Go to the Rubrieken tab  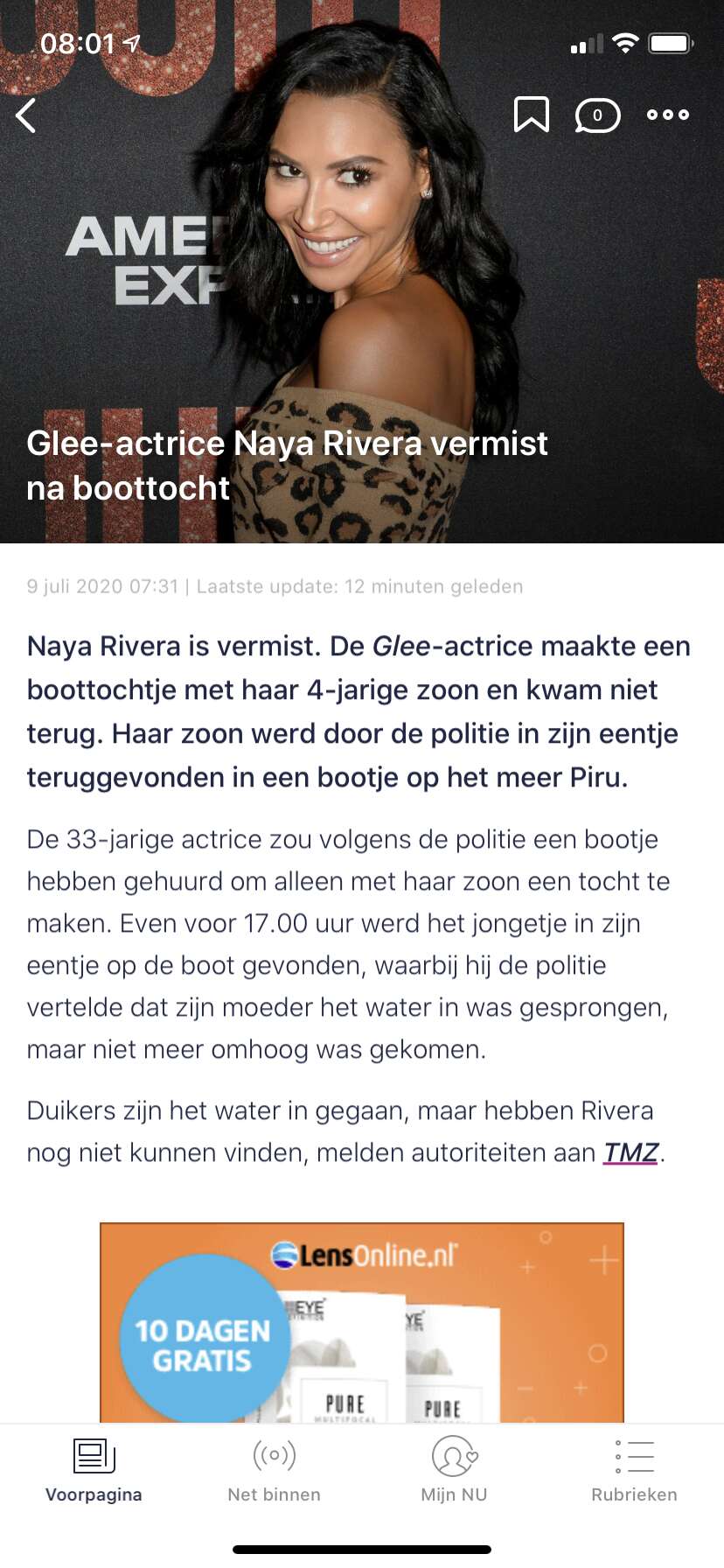tap(634, 1470)
